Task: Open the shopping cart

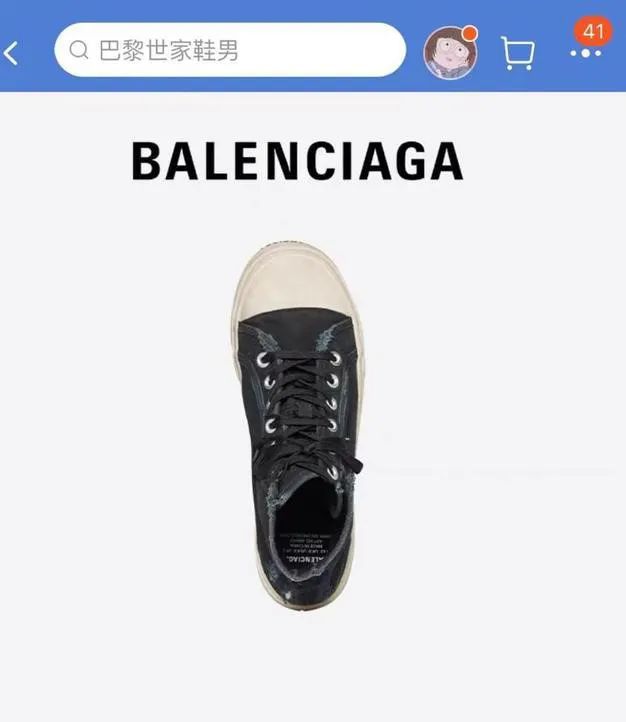Action: pos(517,52)
